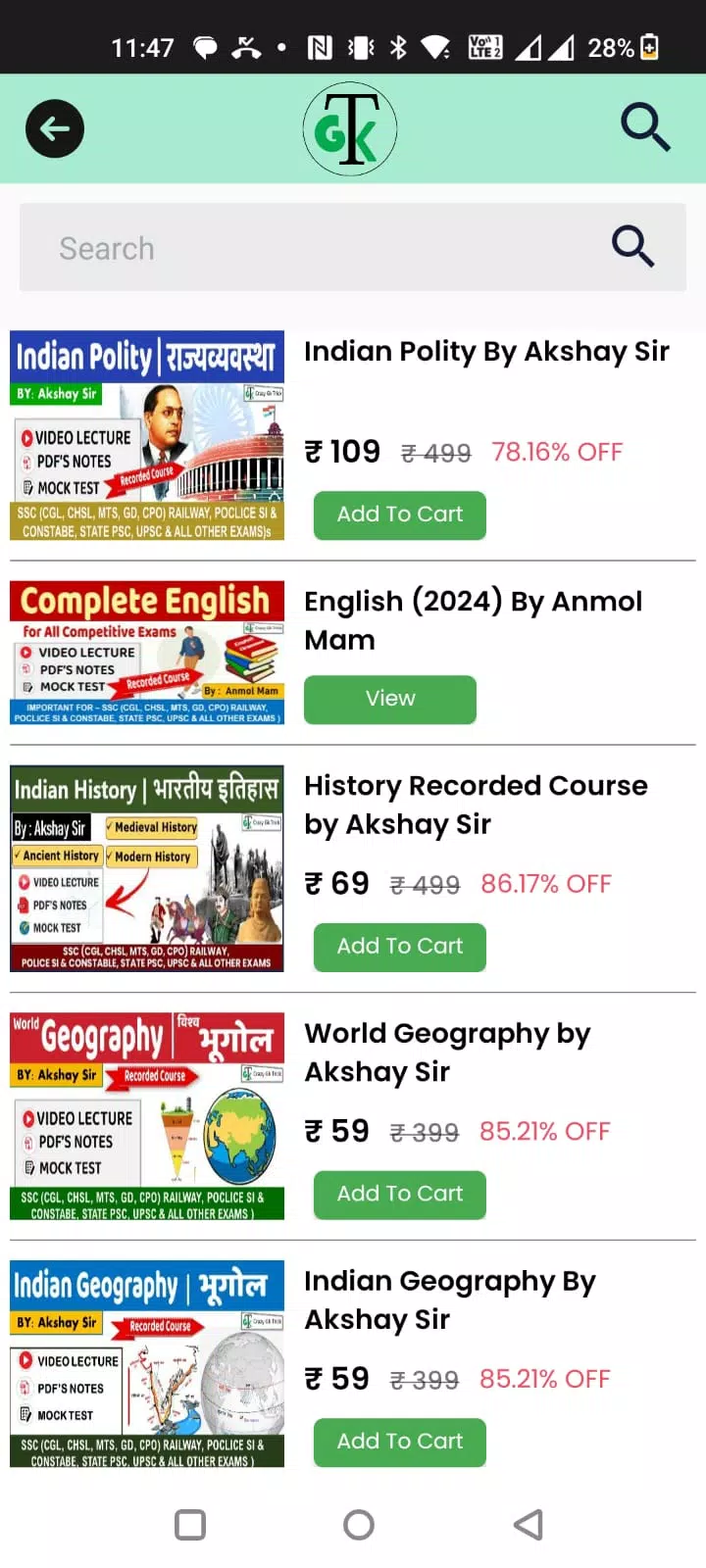
Task: Add Indian Polity By Akshay Sir to cart
Action: coord(399,514)
